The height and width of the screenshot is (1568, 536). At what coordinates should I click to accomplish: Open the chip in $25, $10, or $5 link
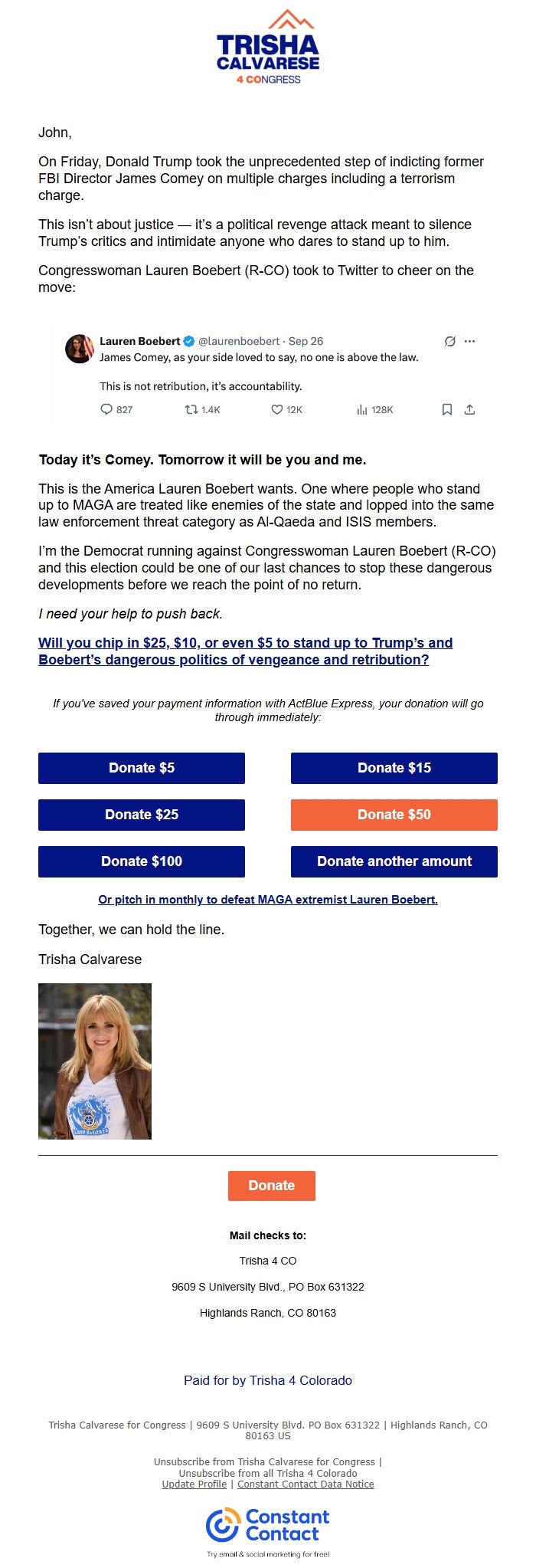tap(245, 651)
